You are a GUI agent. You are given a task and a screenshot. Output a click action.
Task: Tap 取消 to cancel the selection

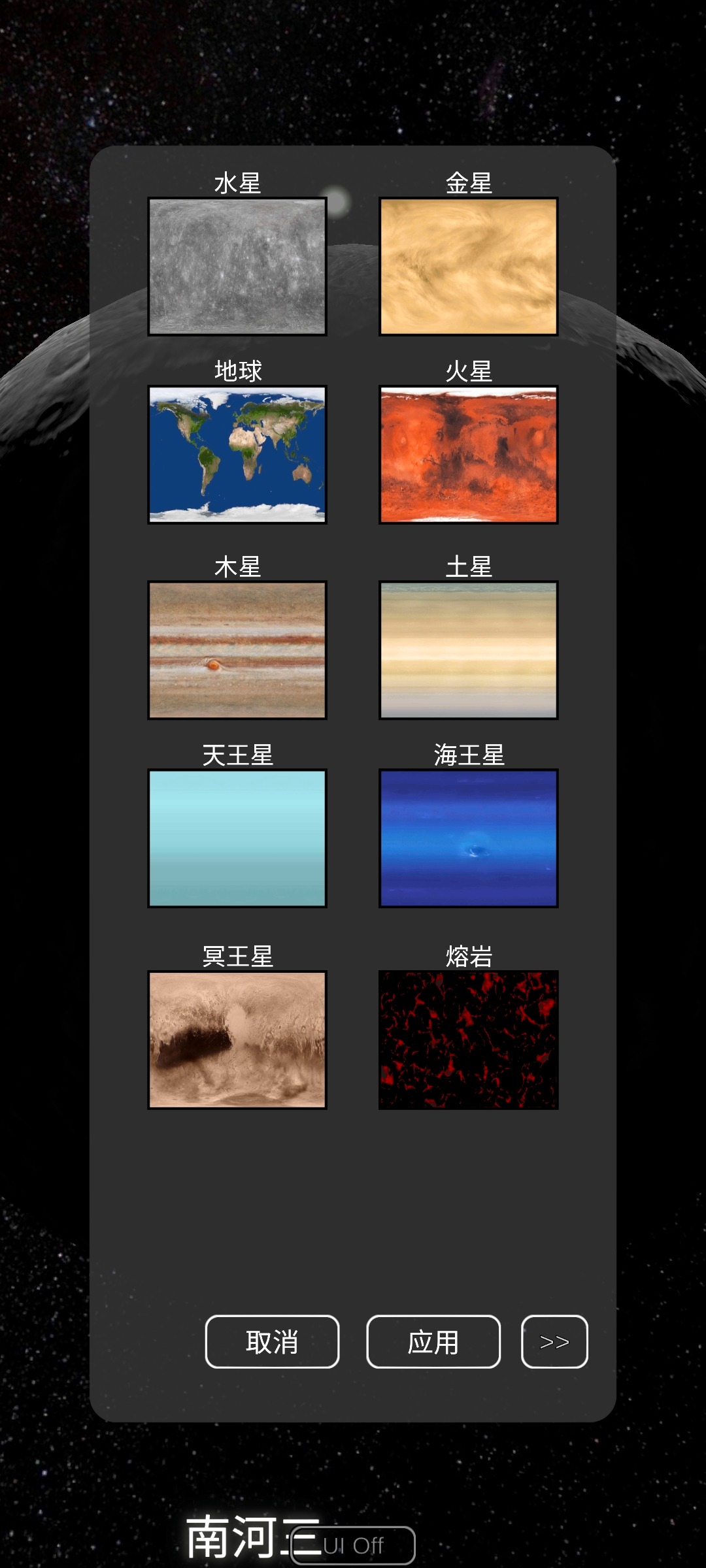click(272, 1342)
